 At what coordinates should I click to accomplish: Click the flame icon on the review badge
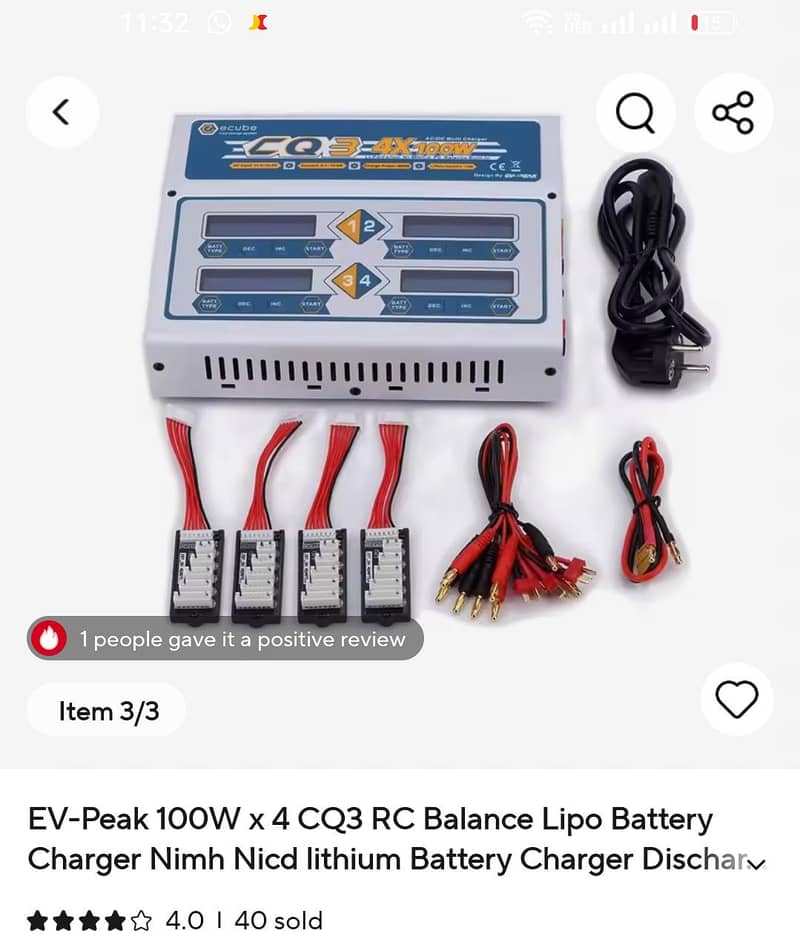click(48, 637)
